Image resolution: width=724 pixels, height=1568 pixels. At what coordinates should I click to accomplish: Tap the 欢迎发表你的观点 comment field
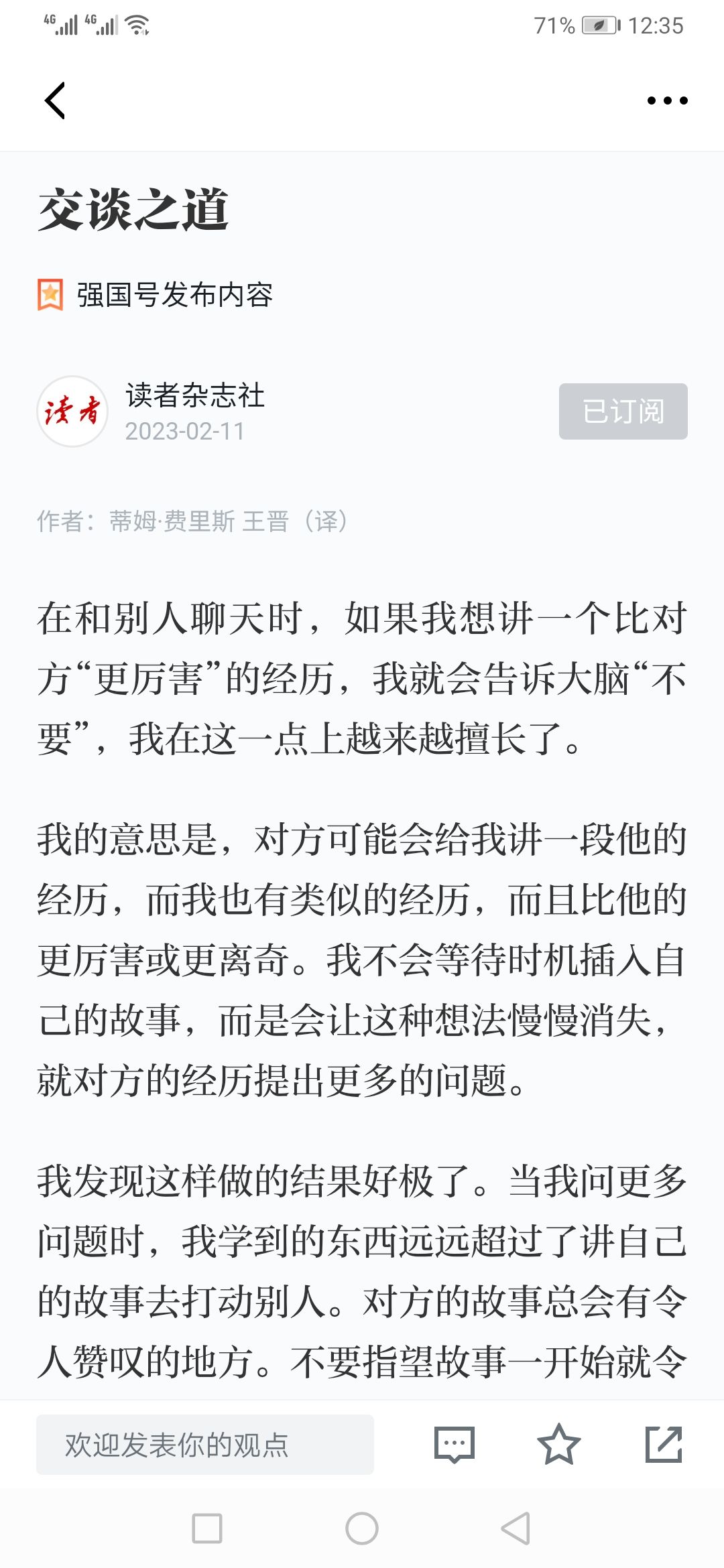(205, 1445)
